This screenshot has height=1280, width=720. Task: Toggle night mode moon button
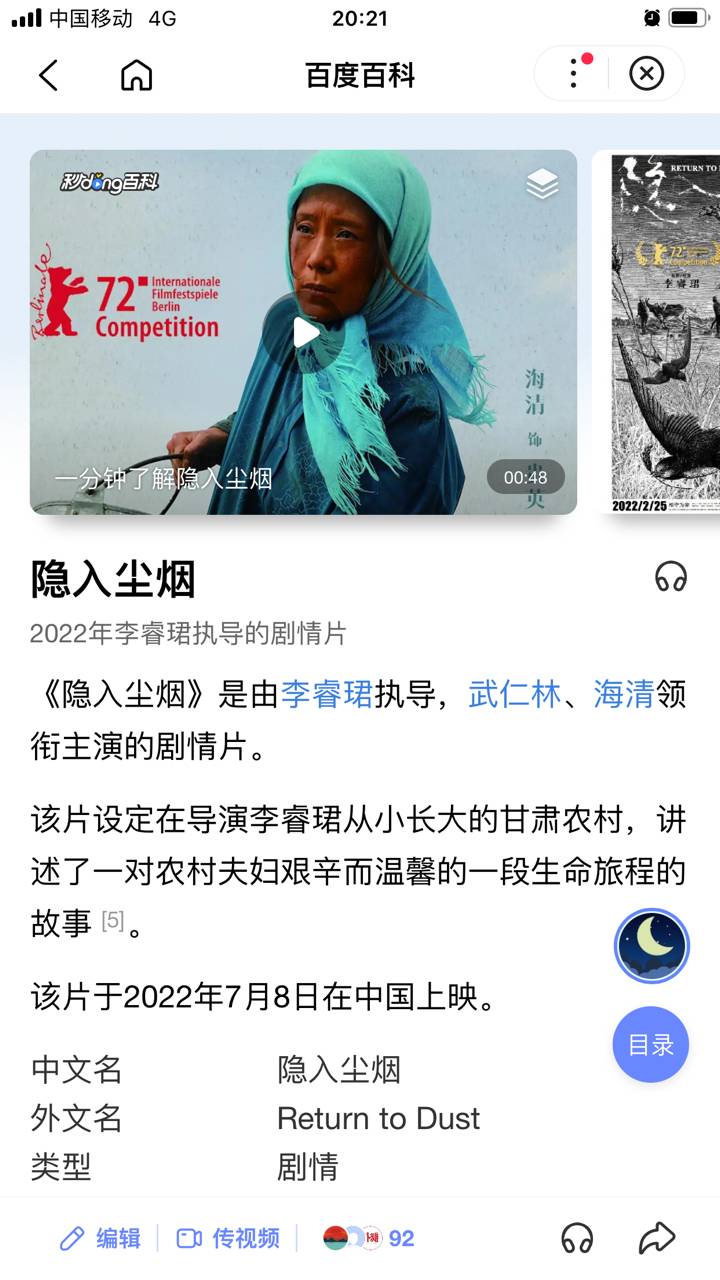click(x=651, y=945)
